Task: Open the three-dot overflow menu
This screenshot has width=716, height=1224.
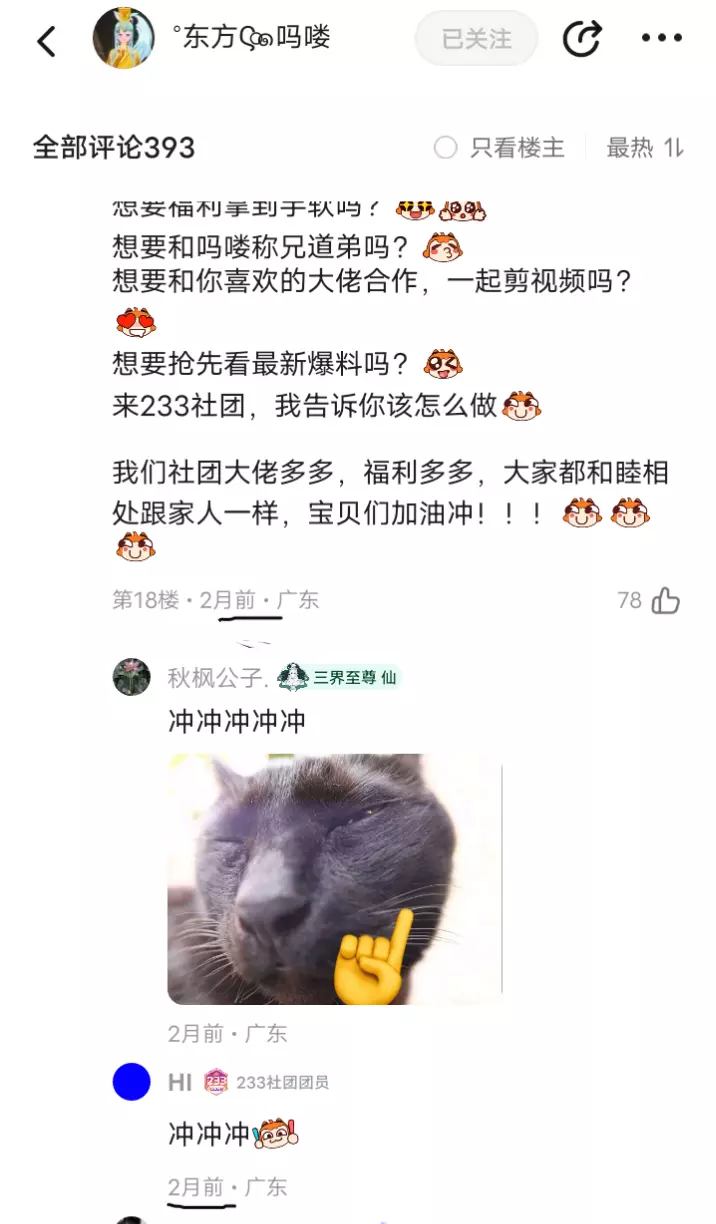Action: [661, 39]
